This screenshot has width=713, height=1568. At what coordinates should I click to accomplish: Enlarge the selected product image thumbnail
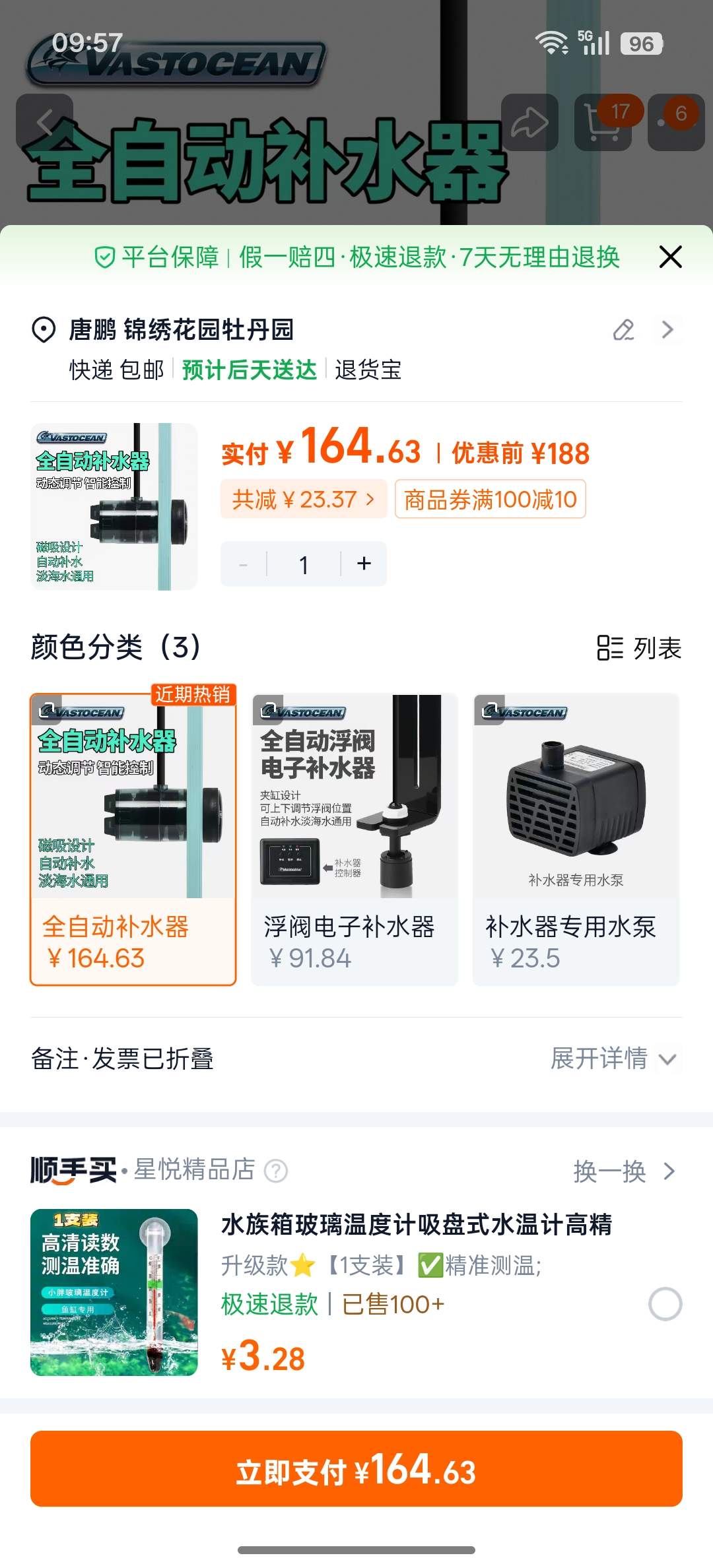coord(114,506)
